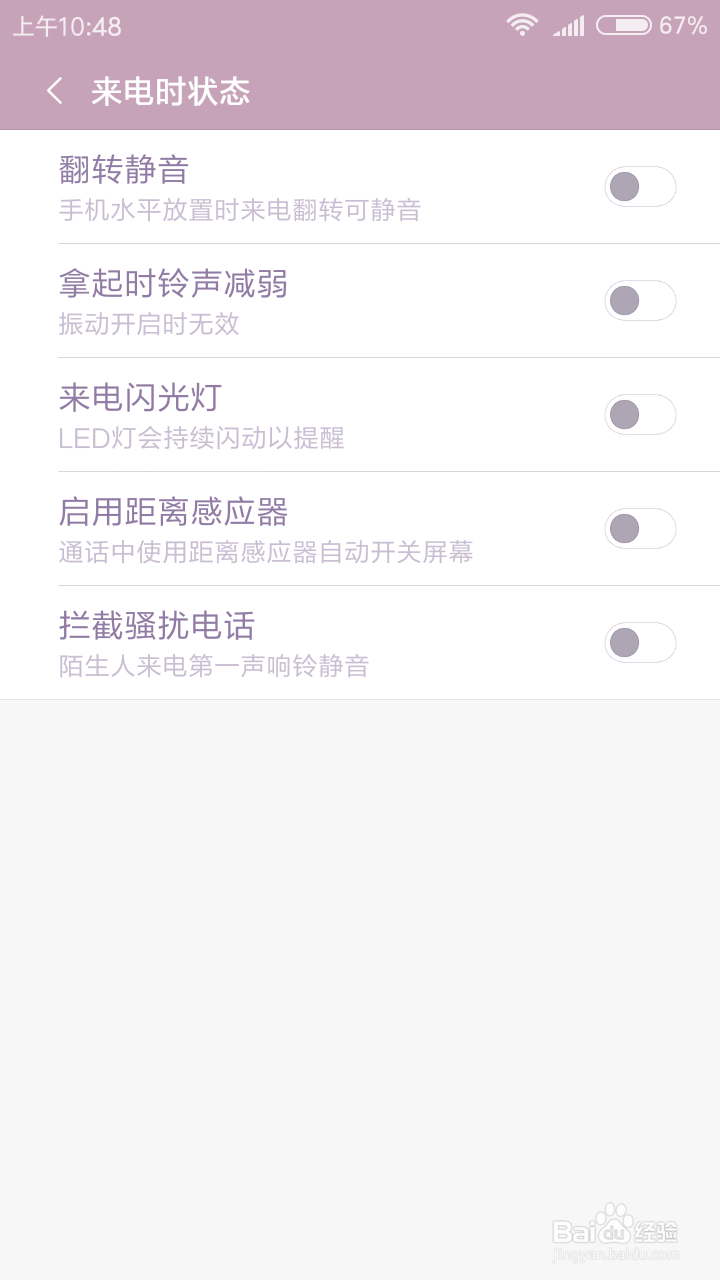Viewport: 720px width, 1280px height.
Task: Enable 拦截骚扰电话 toggle
Action: point(640,643)
